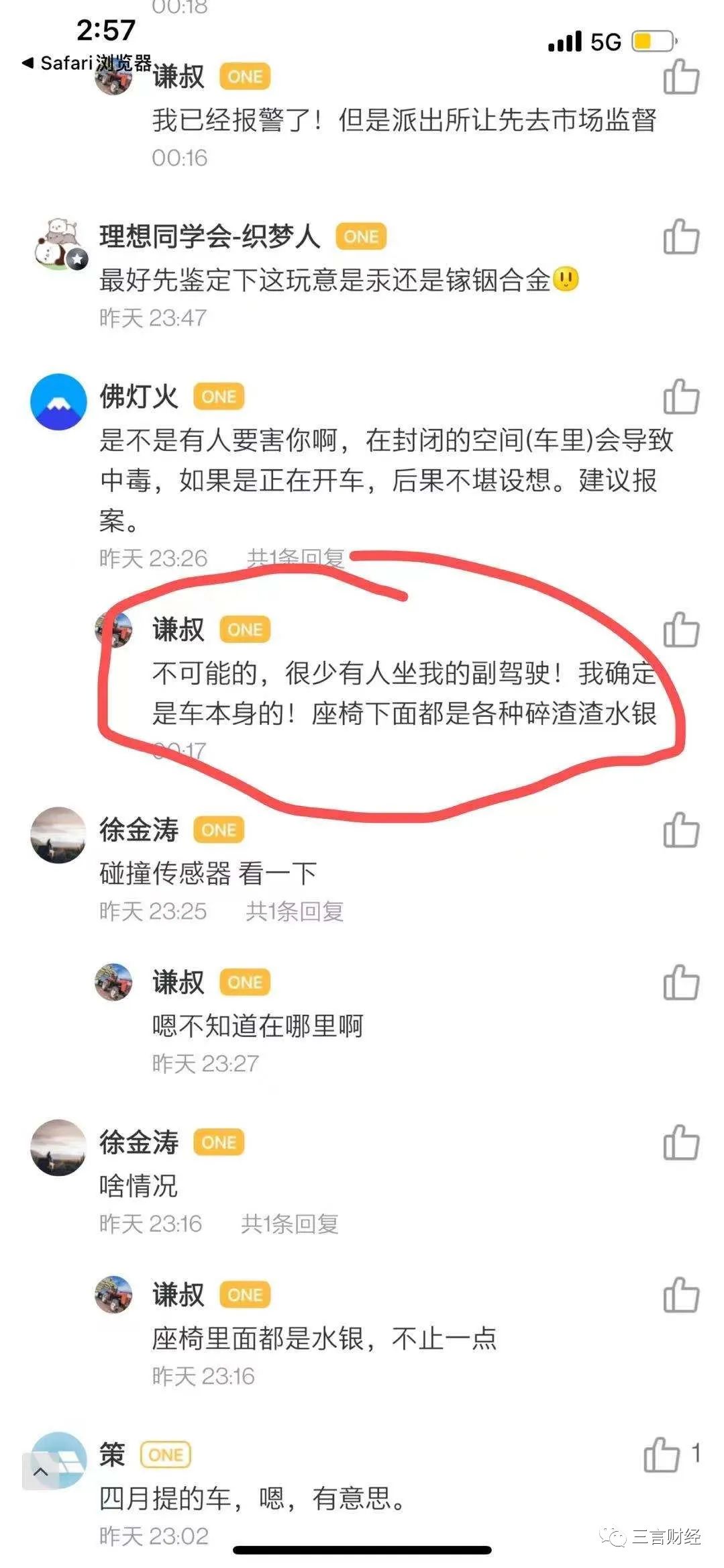
Task: Open 佛灯火's profile avatar
Action: [58, 401]
